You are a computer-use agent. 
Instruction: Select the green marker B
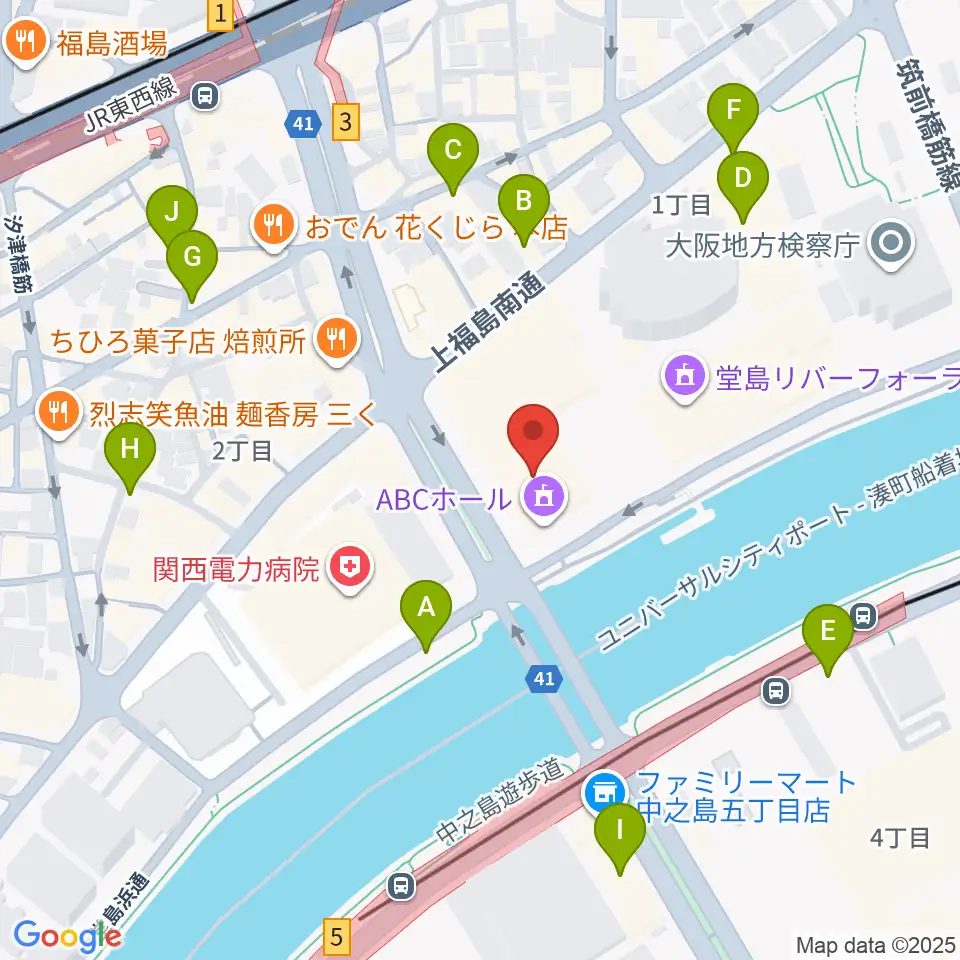coord(523,206)
